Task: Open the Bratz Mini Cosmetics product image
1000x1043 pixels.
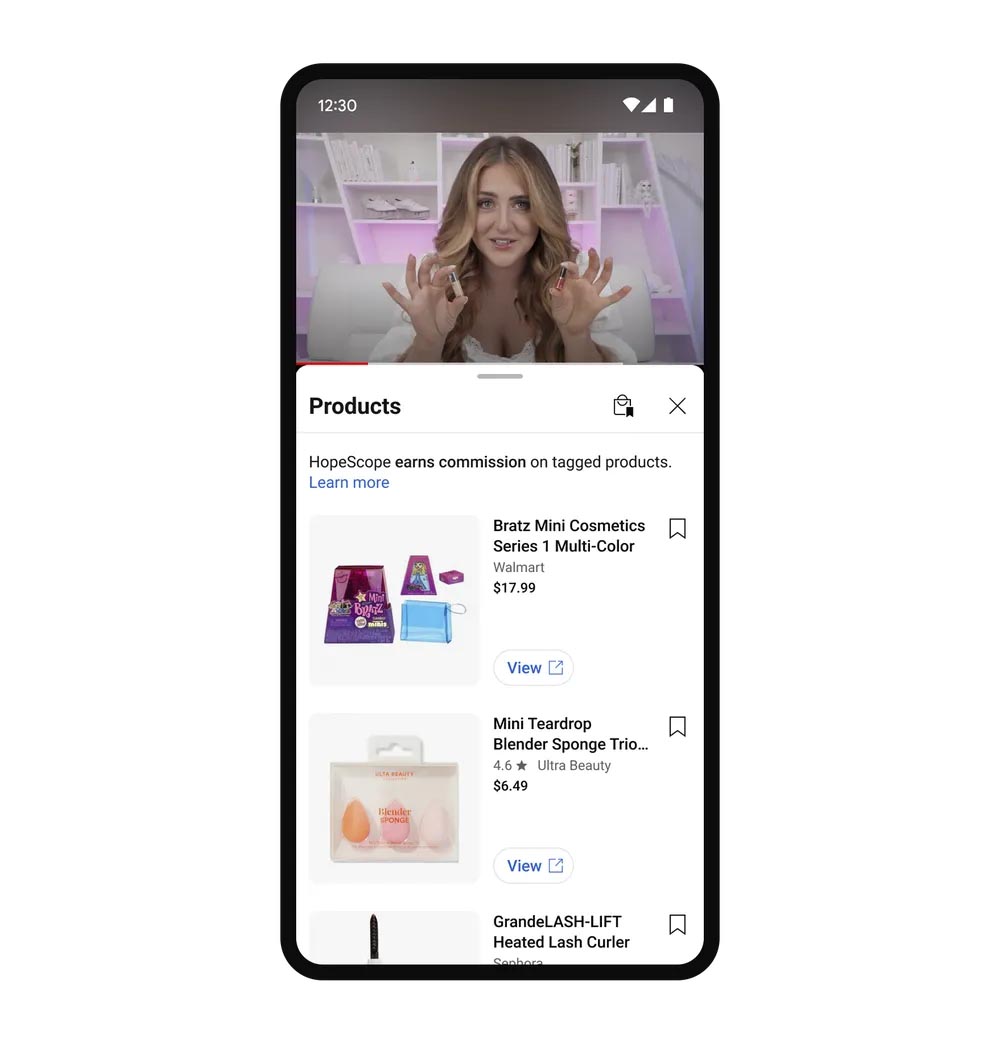Action: click(x=394, y=600)
